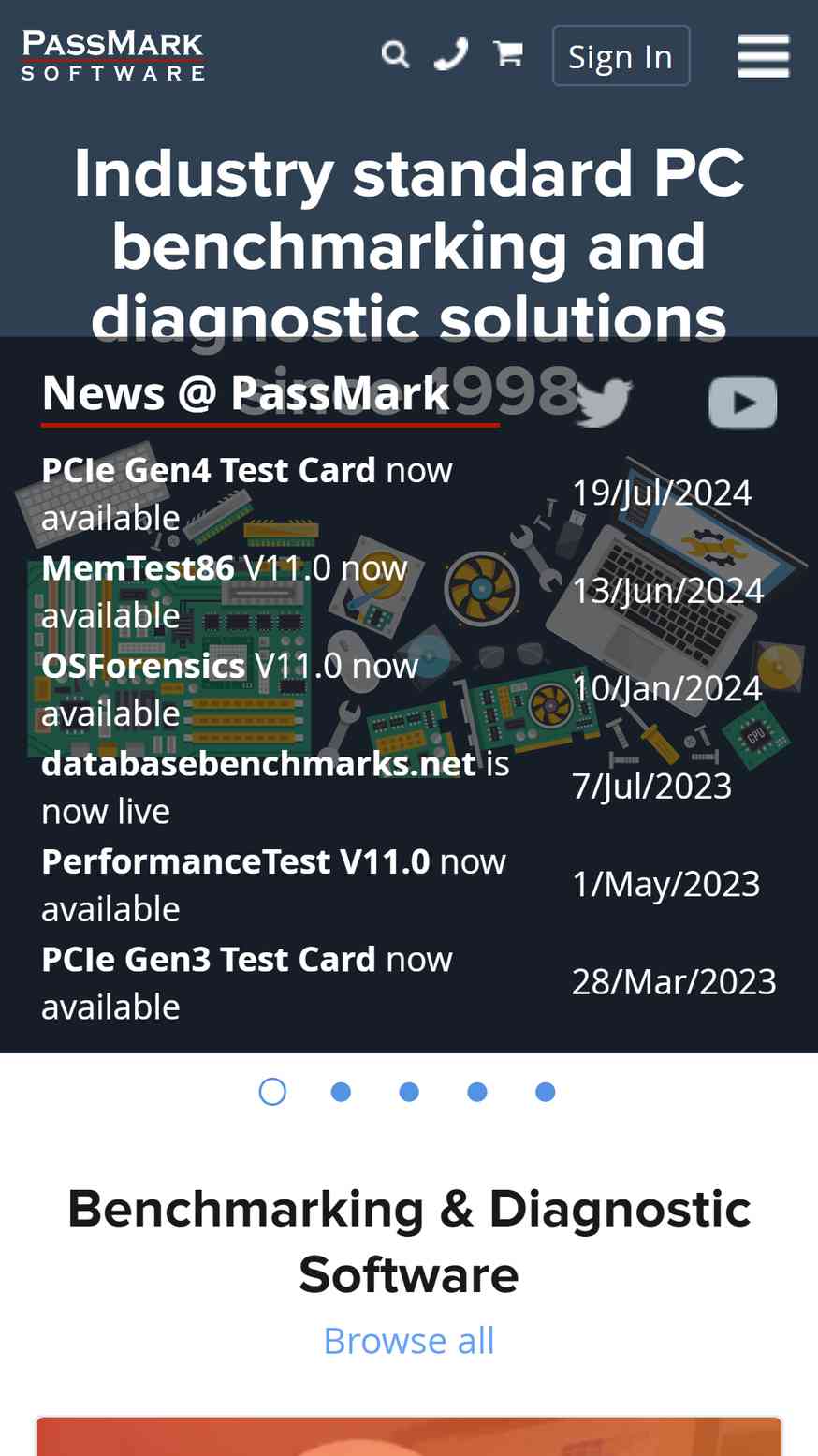Open PassMark's YouTube channel
The image size is (818, 1456).
(743, 403)
